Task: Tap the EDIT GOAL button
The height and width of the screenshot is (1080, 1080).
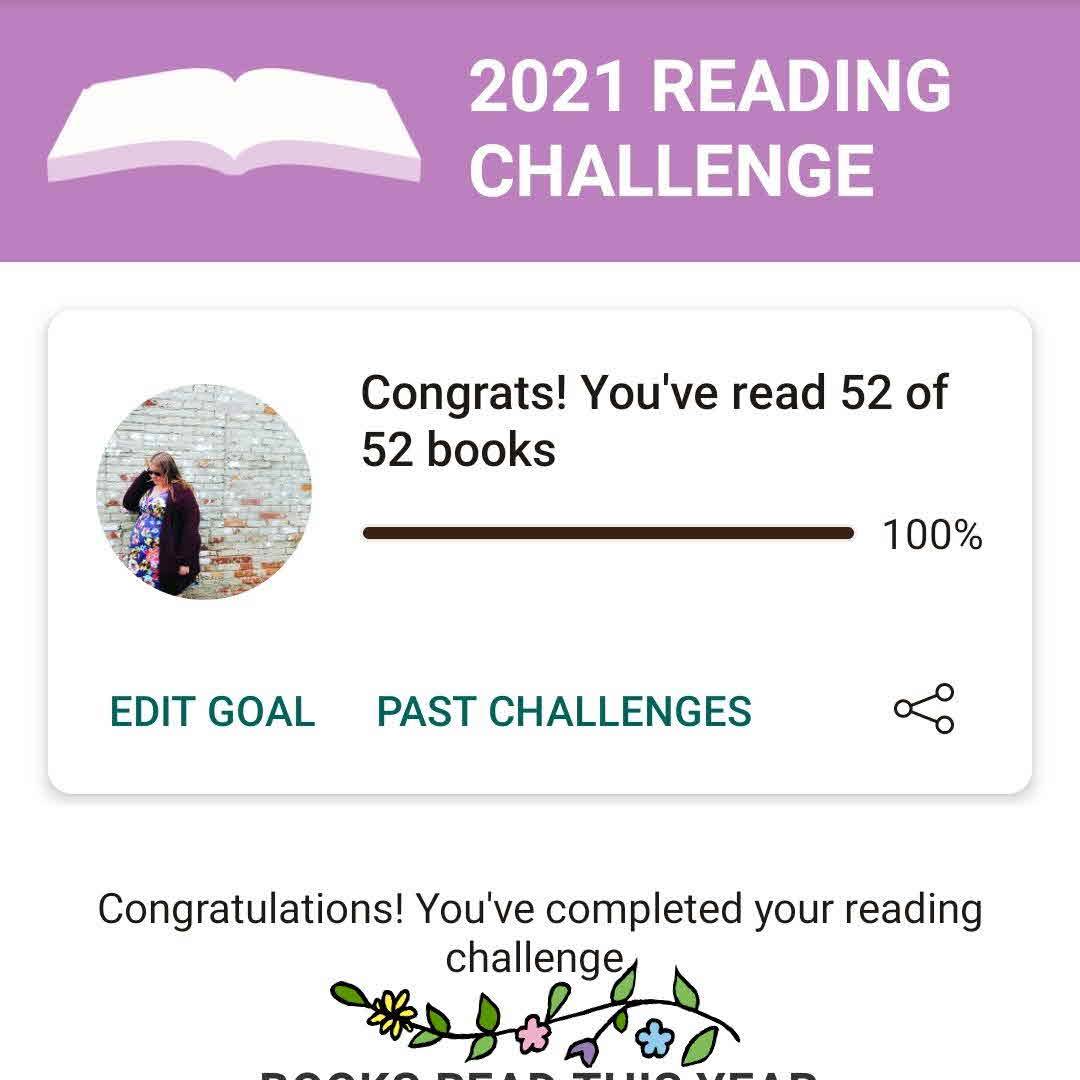Action: tap(212, 712)
